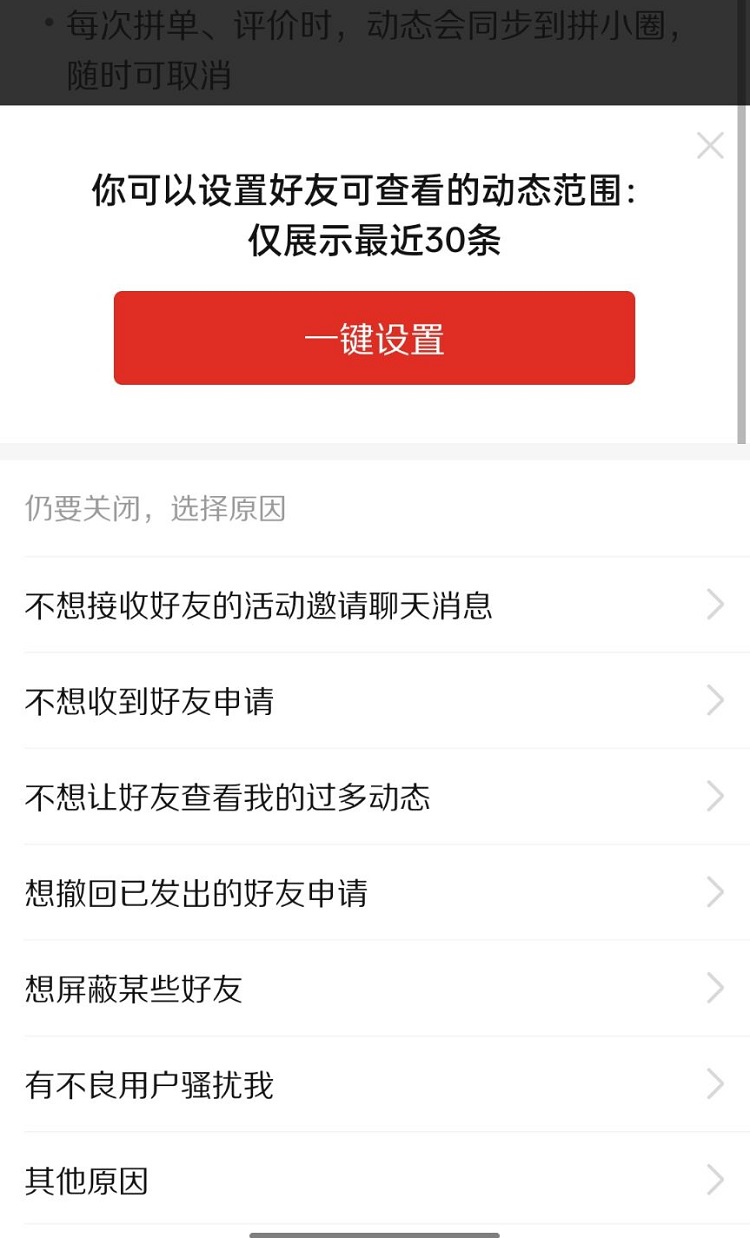Screen dimensions: 750x1238
Task: Tap the arrow next to 想撤回已发出的好友申请
Action: 714,892
